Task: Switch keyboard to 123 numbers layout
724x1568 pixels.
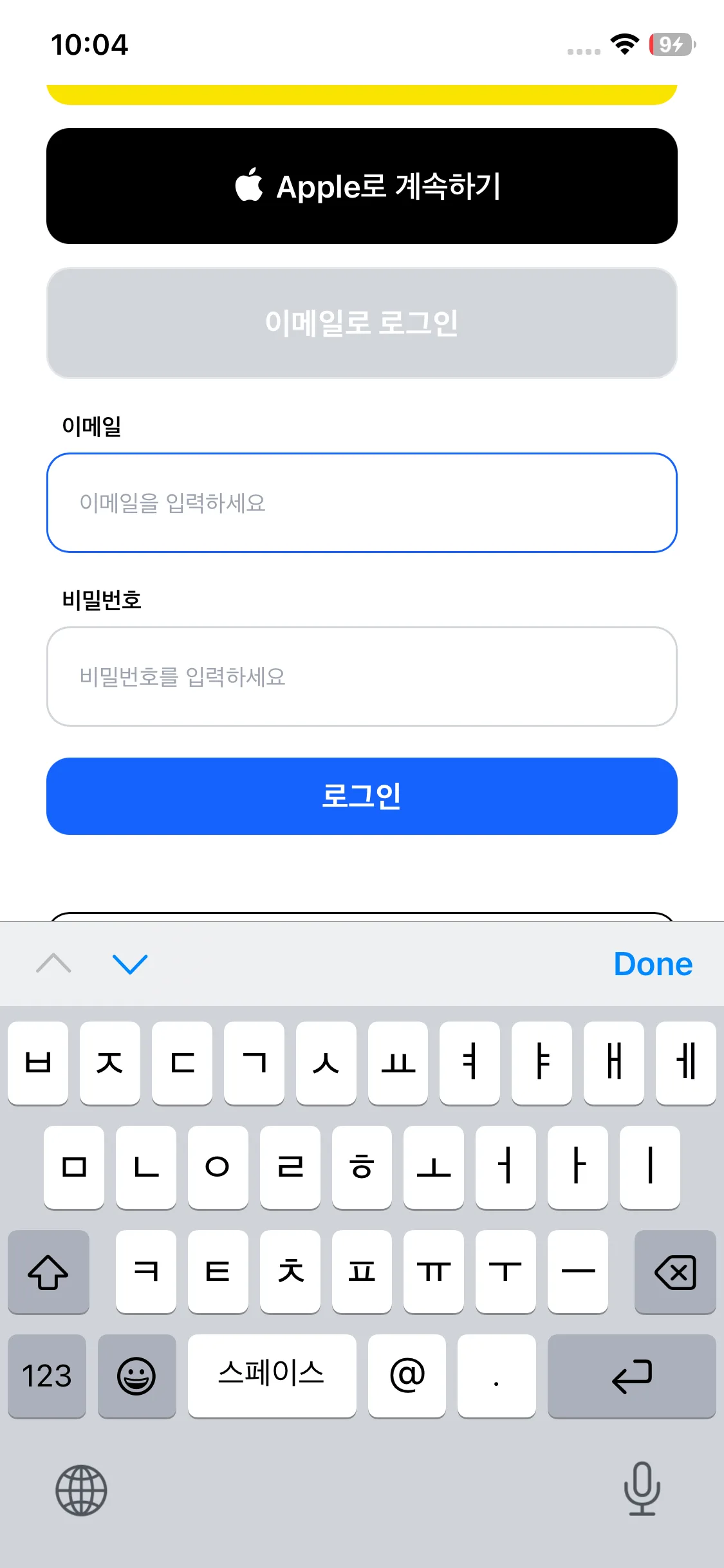Action: [47, 1376]
